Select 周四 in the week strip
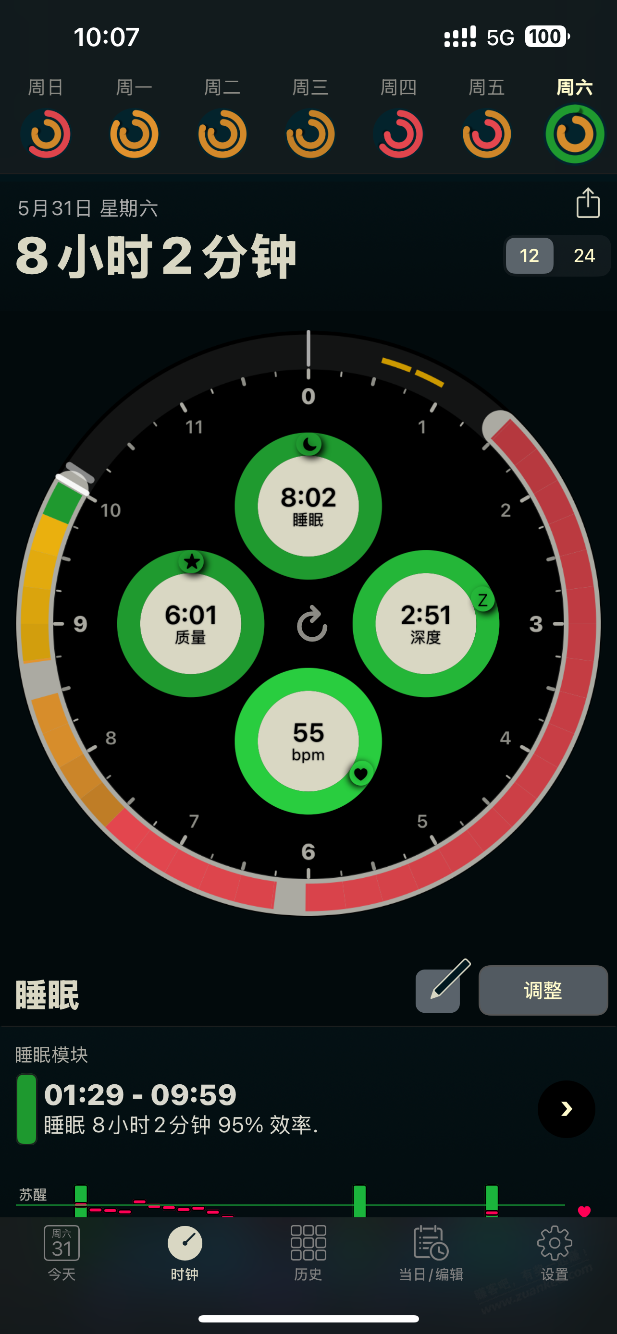The width and height of the screenshot is (617, 1334). pyautogui.click(x=398, y=133)
